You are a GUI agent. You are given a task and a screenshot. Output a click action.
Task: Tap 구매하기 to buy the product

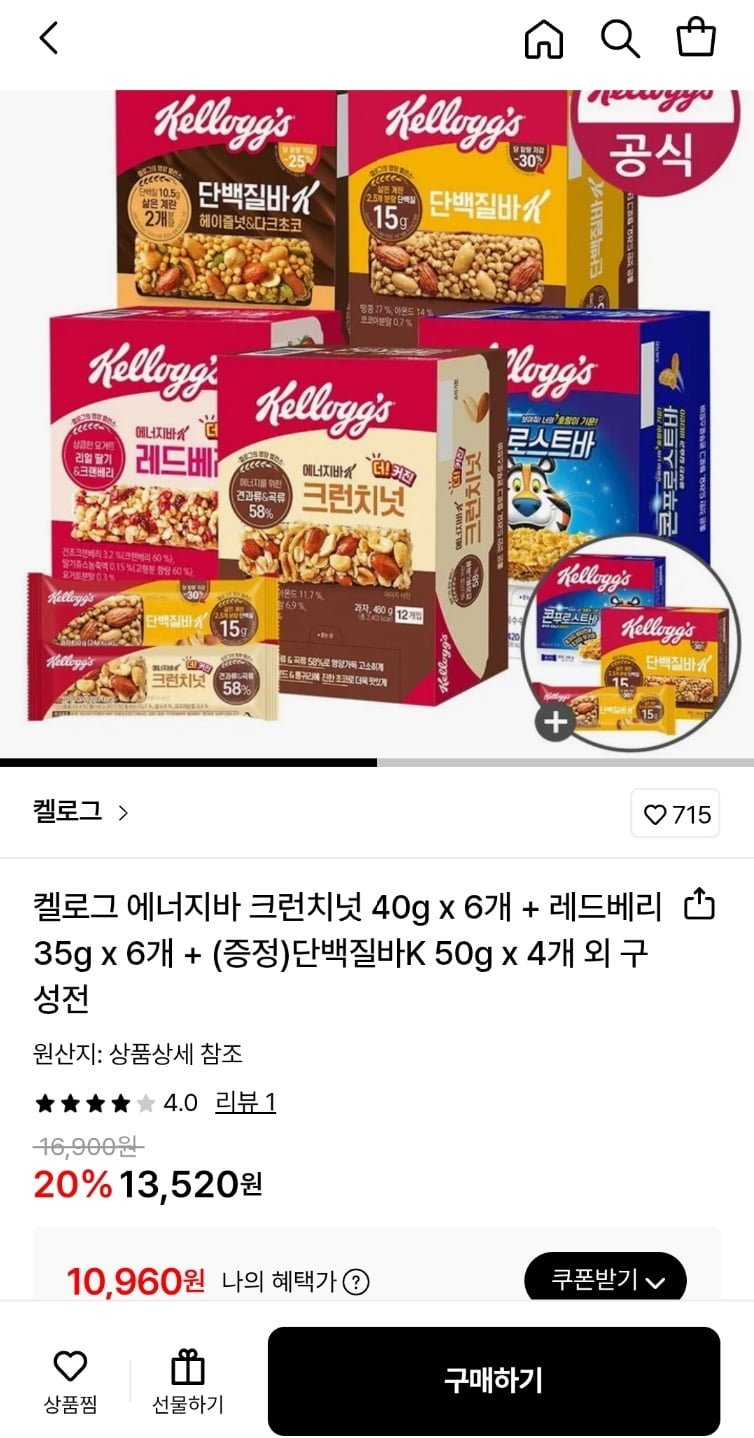point(493,1381)
